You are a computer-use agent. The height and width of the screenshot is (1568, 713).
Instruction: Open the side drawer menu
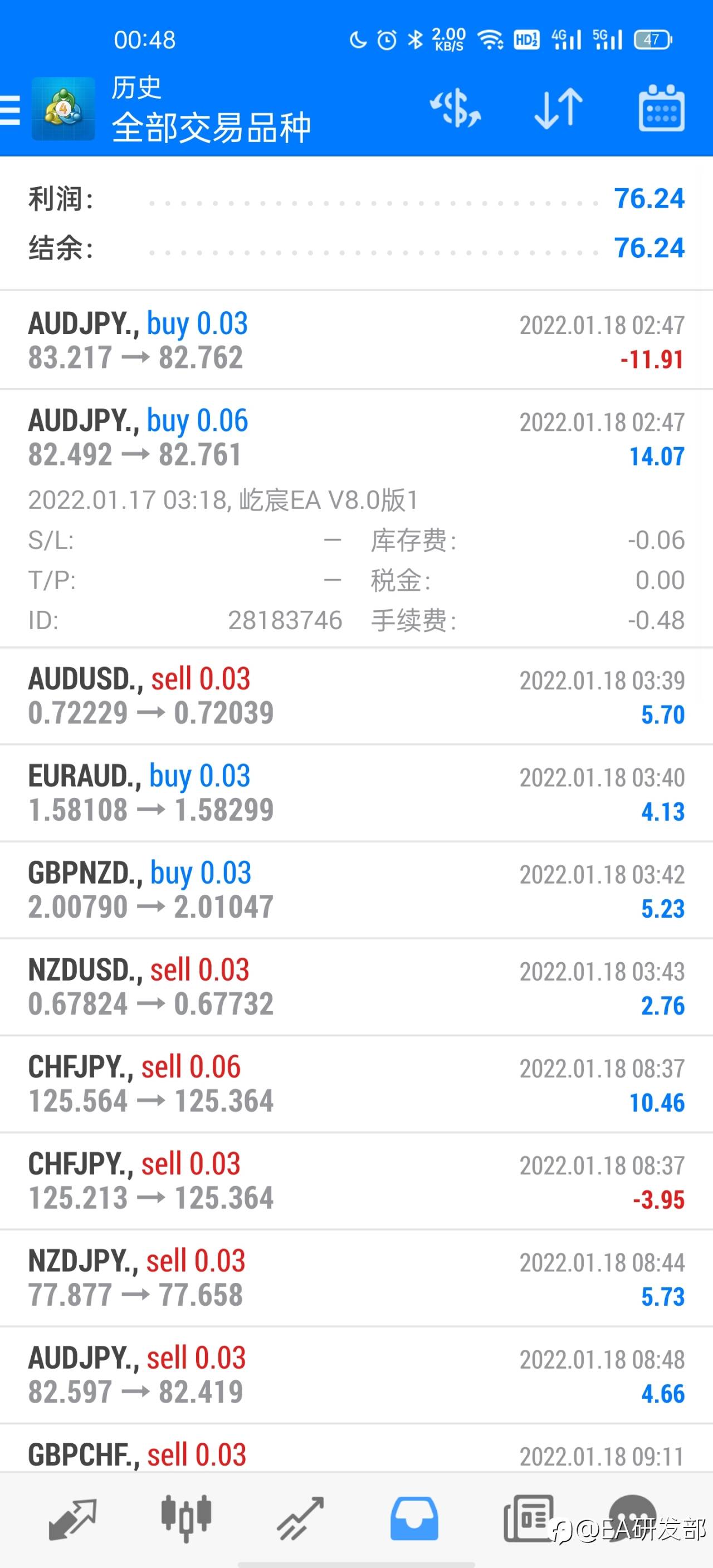click(9, 110)
